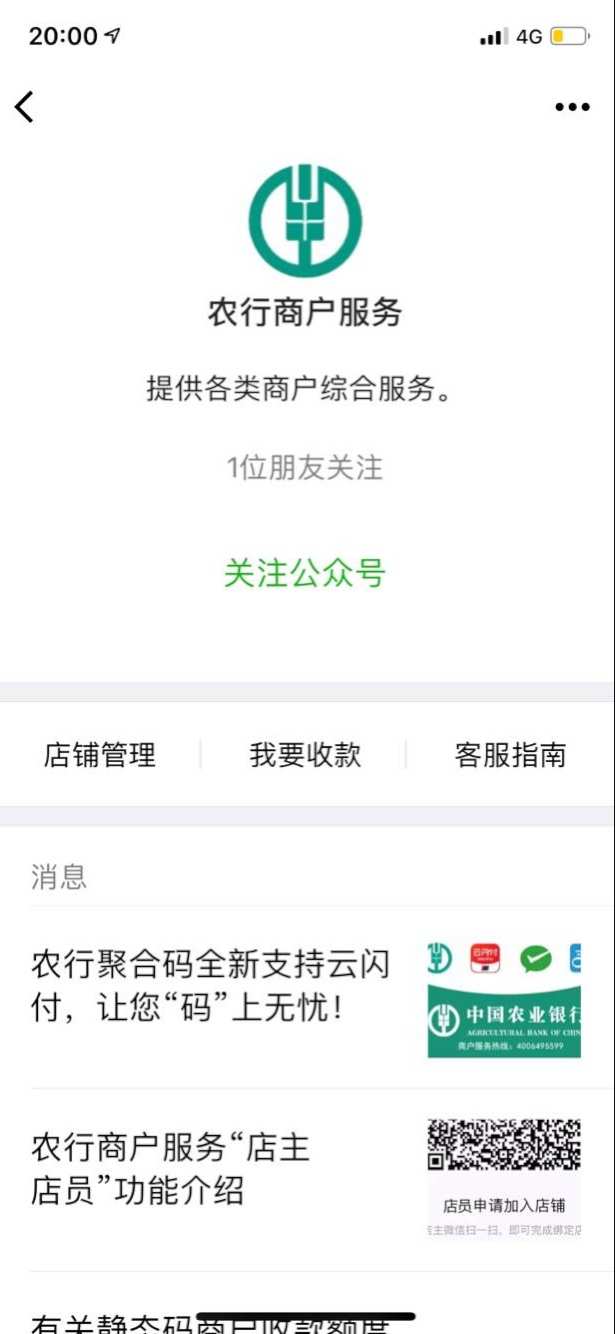Select the 我要收款 menu

click(305, 755)
